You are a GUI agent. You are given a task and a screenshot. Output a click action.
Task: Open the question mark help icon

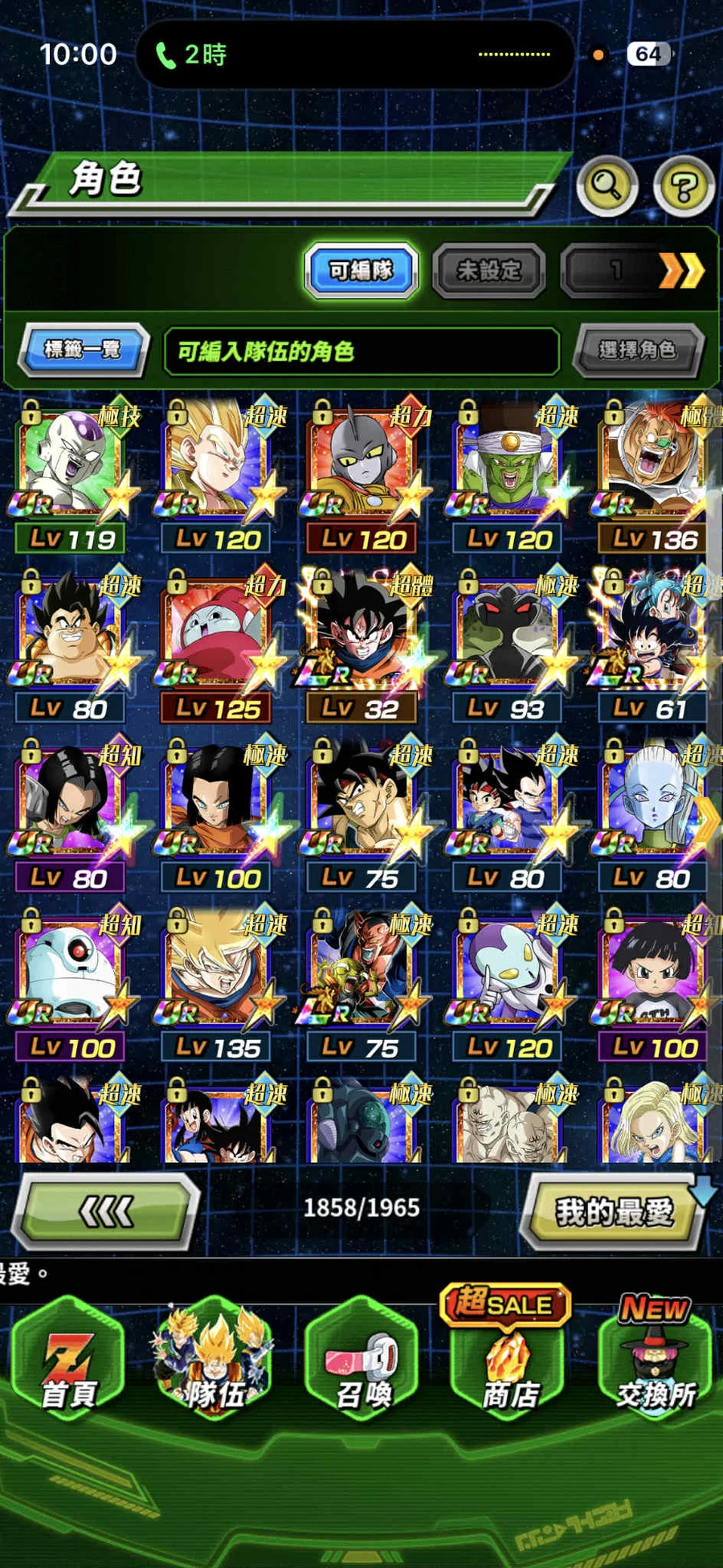pyautogui.click(x=684, y=188)
